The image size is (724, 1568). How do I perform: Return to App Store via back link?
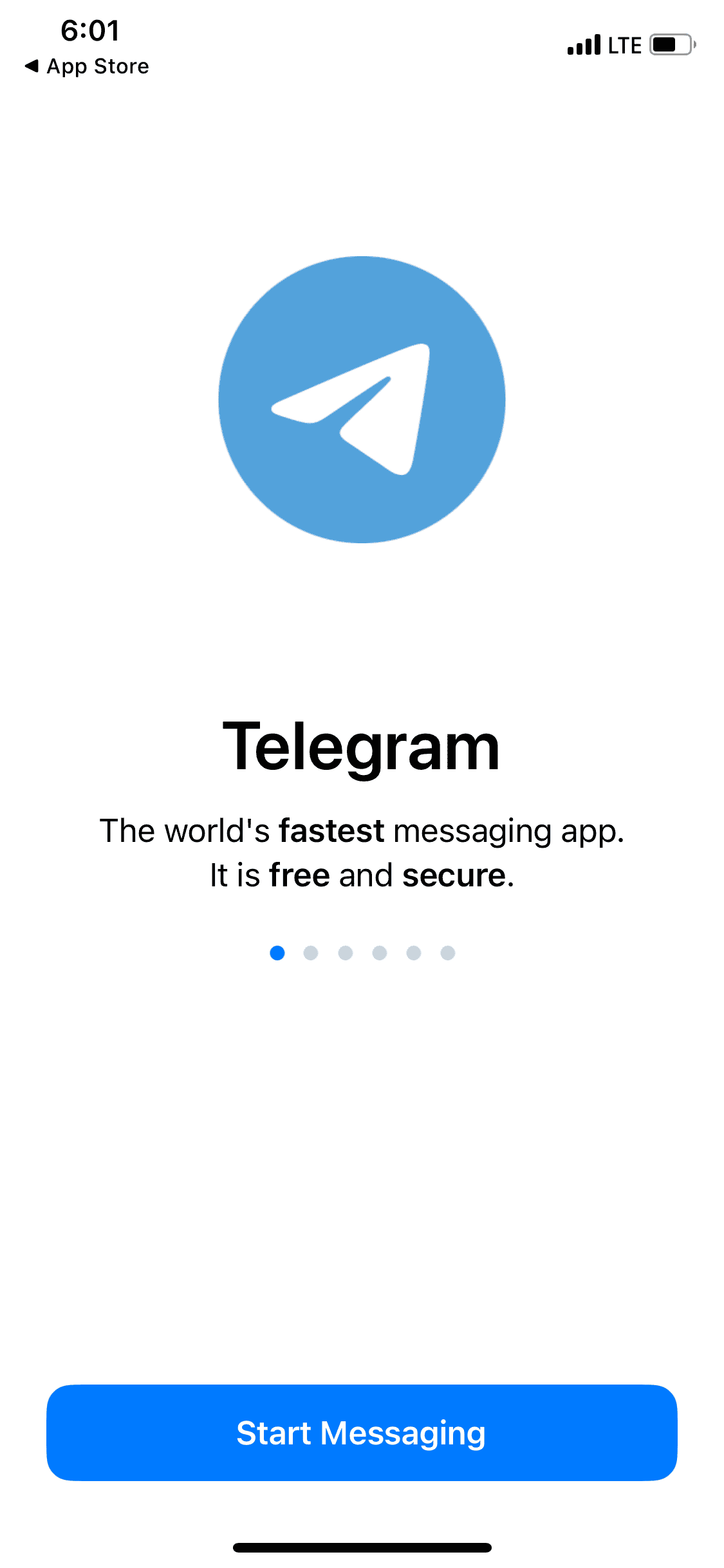87,66
